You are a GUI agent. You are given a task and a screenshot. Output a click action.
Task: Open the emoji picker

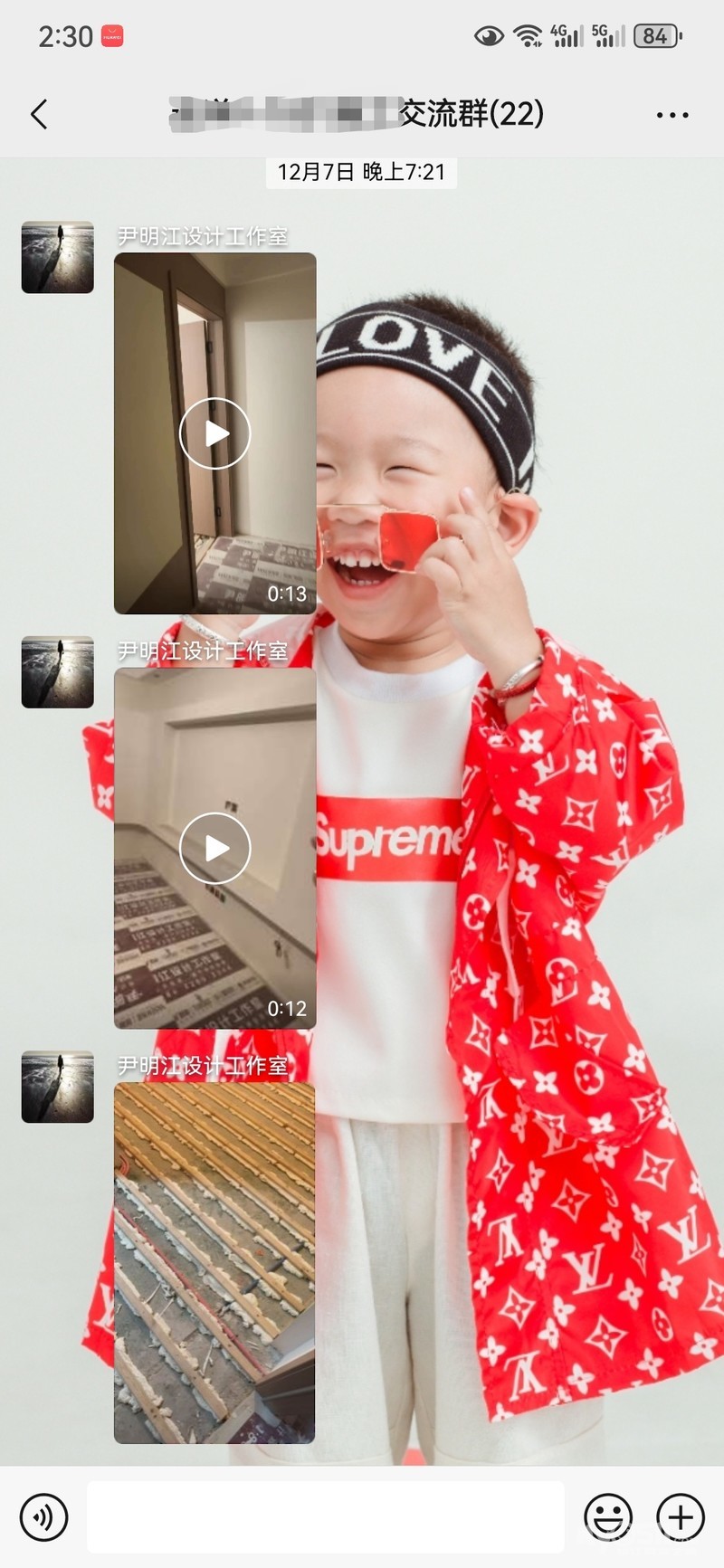(x=608, y=1516)
